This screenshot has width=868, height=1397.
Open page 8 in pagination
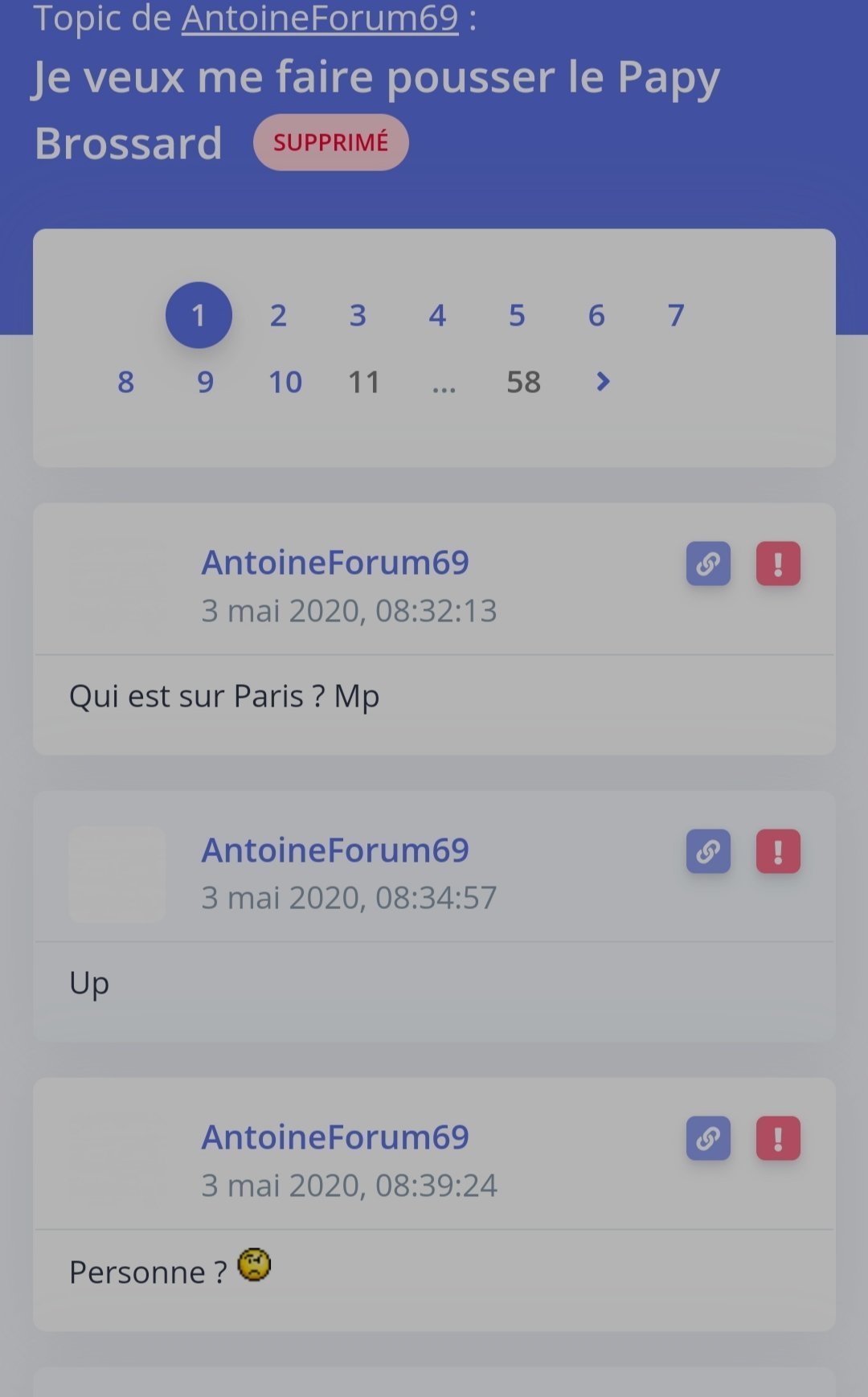point(126,383)
